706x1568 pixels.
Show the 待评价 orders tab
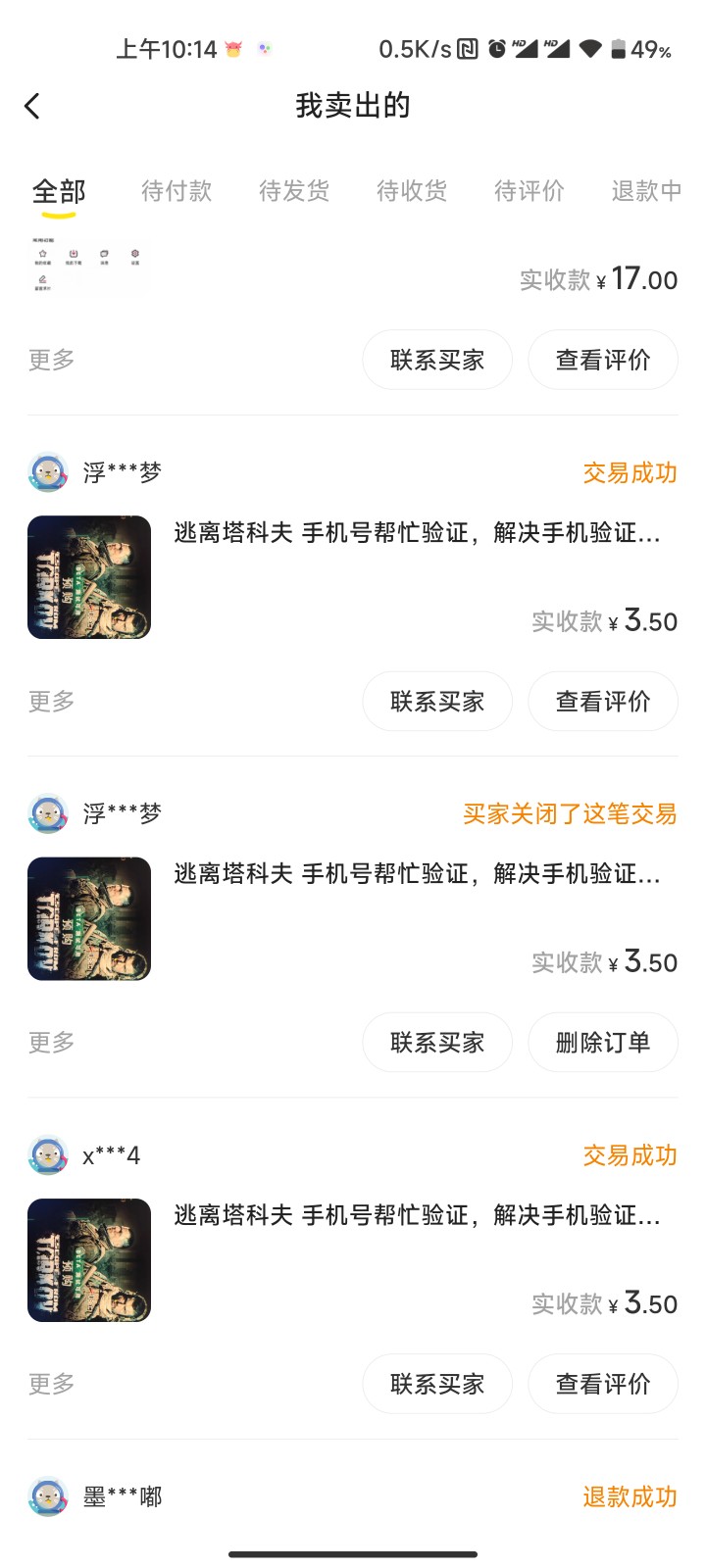pos(529,191)
